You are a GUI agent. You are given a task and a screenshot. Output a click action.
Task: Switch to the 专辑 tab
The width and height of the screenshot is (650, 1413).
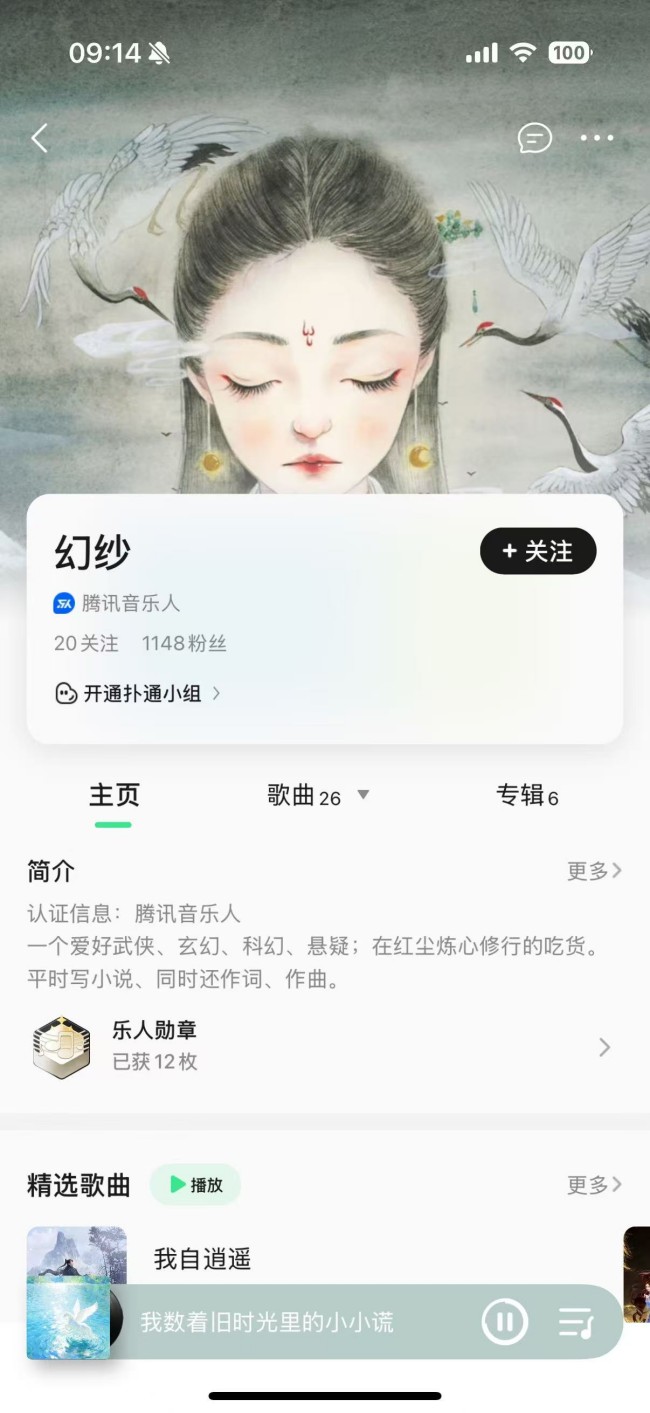click(x=527, y=796)
